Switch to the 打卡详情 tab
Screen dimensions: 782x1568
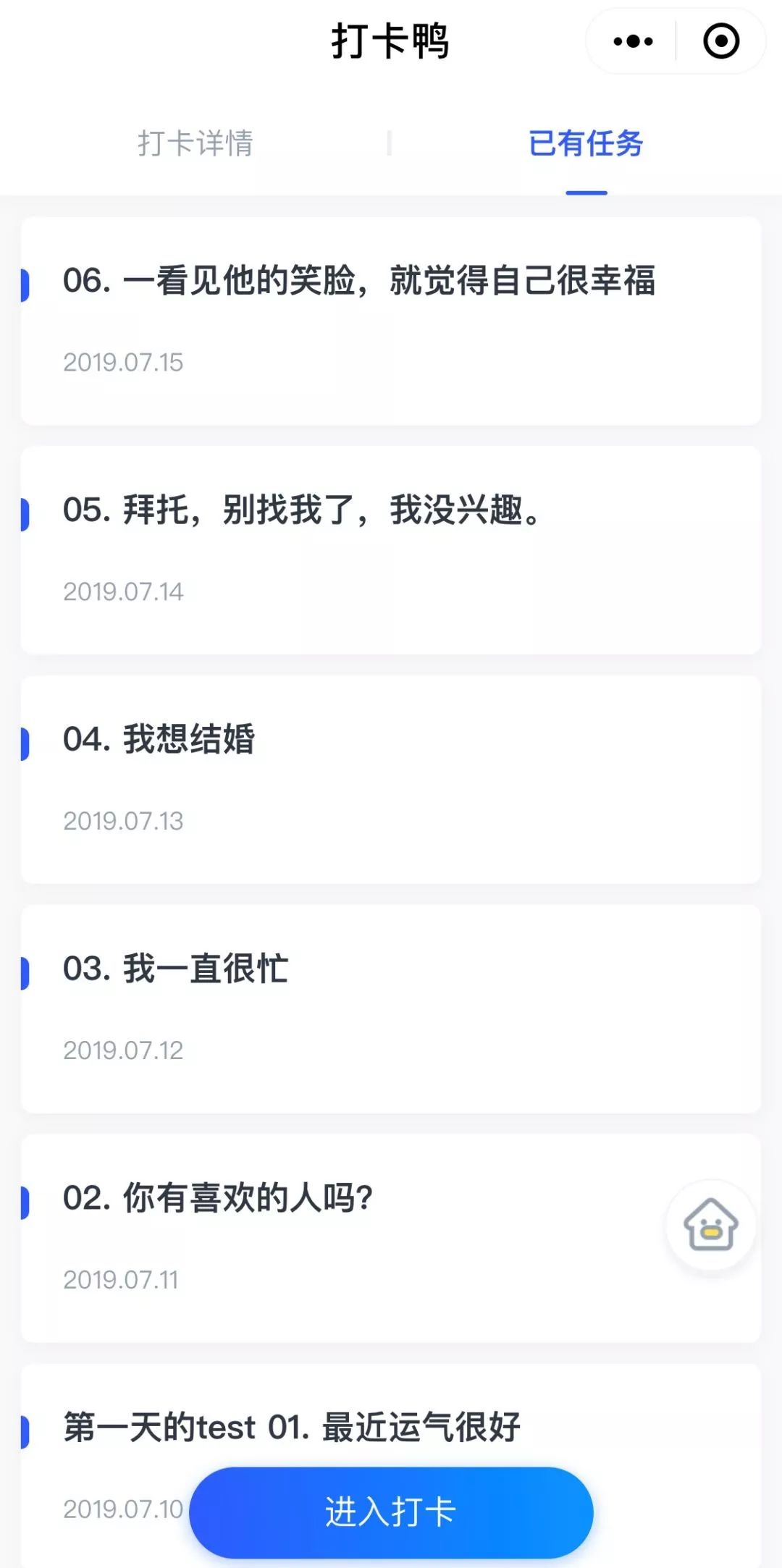point(195,143)
